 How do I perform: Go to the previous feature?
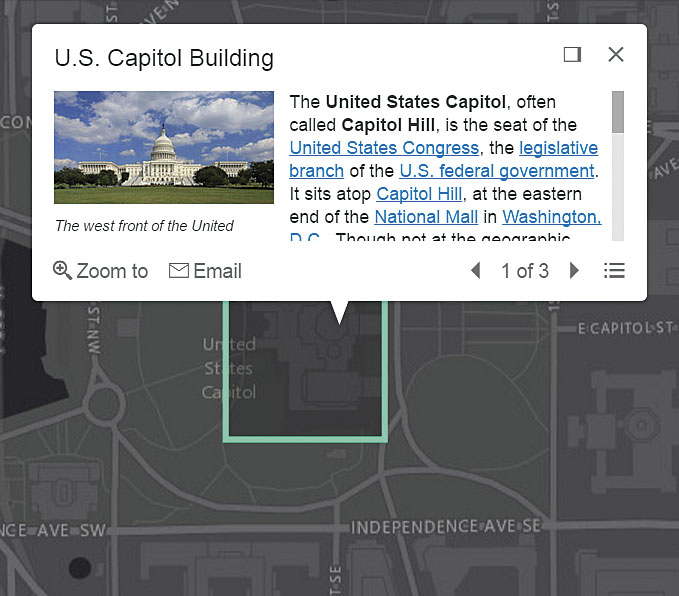click(476, 271)
